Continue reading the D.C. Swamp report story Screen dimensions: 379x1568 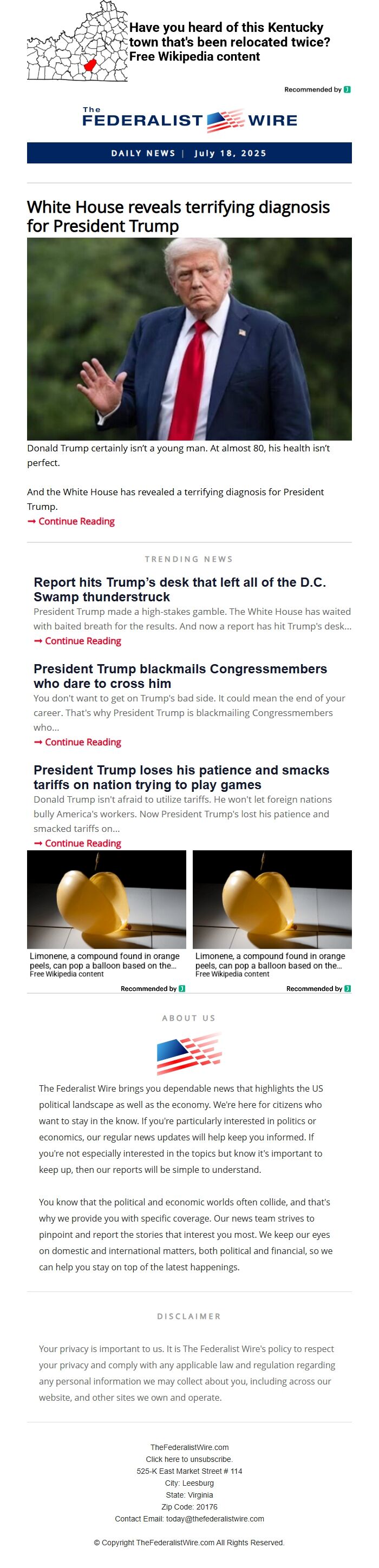click(x=82, y=641)
